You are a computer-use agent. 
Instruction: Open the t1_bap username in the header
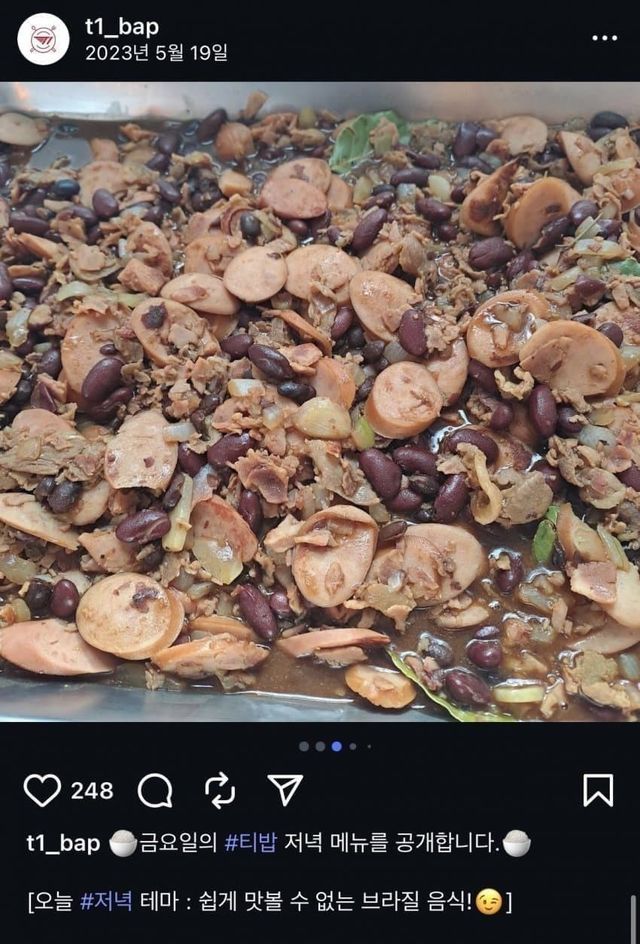(122, 27)
